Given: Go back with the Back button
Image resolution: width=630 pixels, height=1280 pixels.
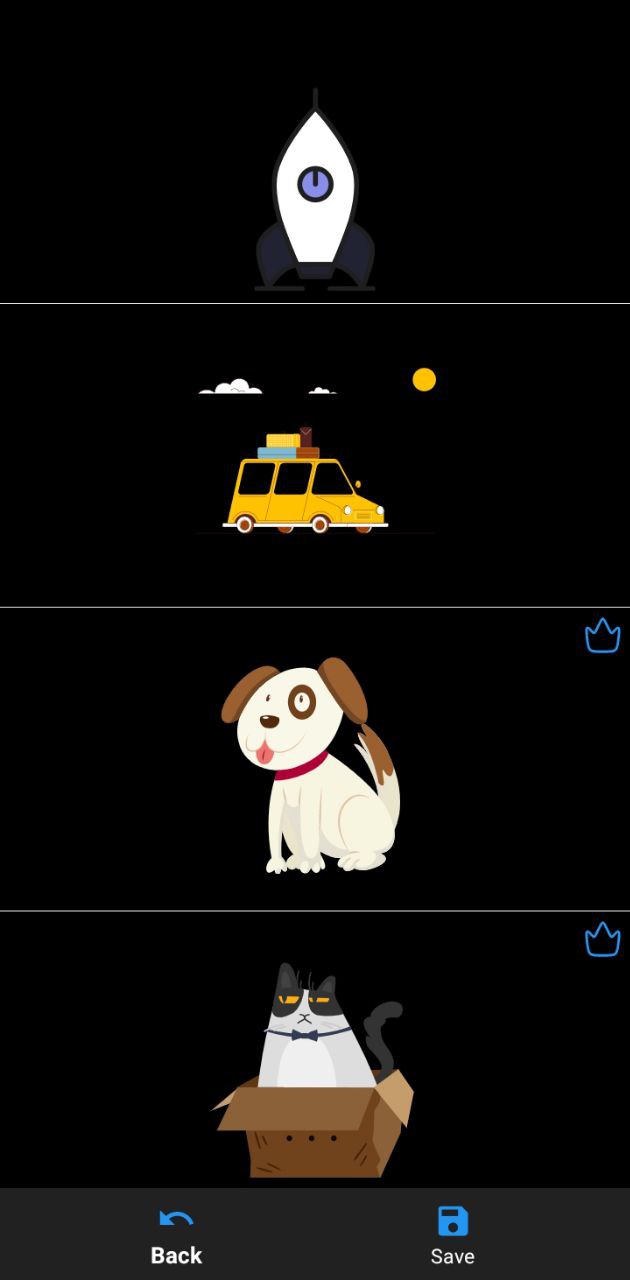Looking at the screenshot, I should pos(176,1236).
